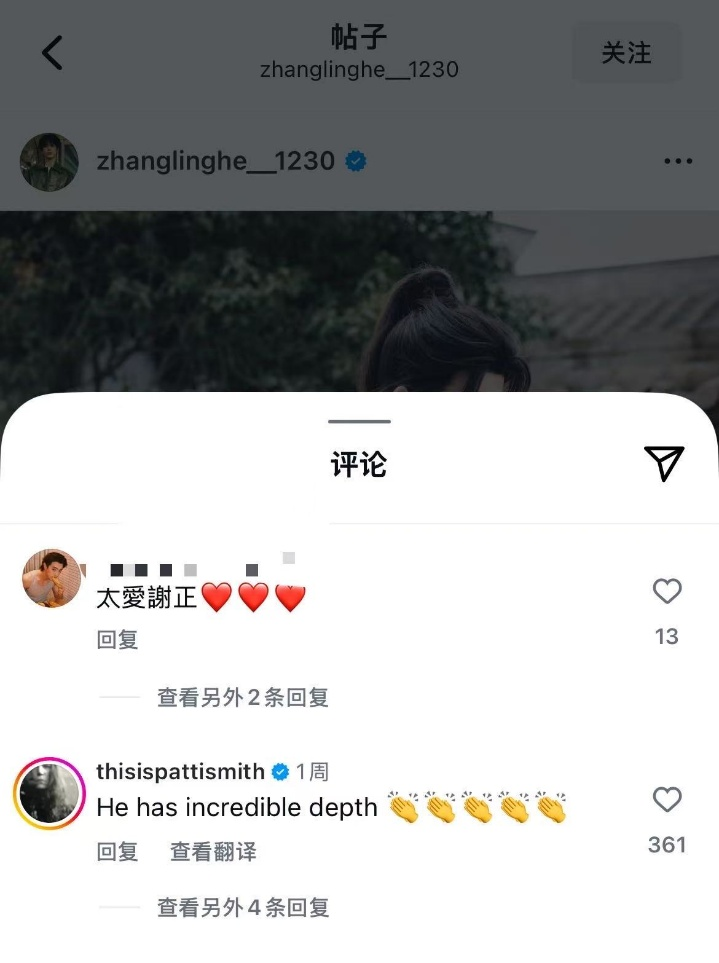The width and height of the screenshot is (719, 963).
Task: Expand 查看另外4条回复 replies
Action: [x=242, y=908]
